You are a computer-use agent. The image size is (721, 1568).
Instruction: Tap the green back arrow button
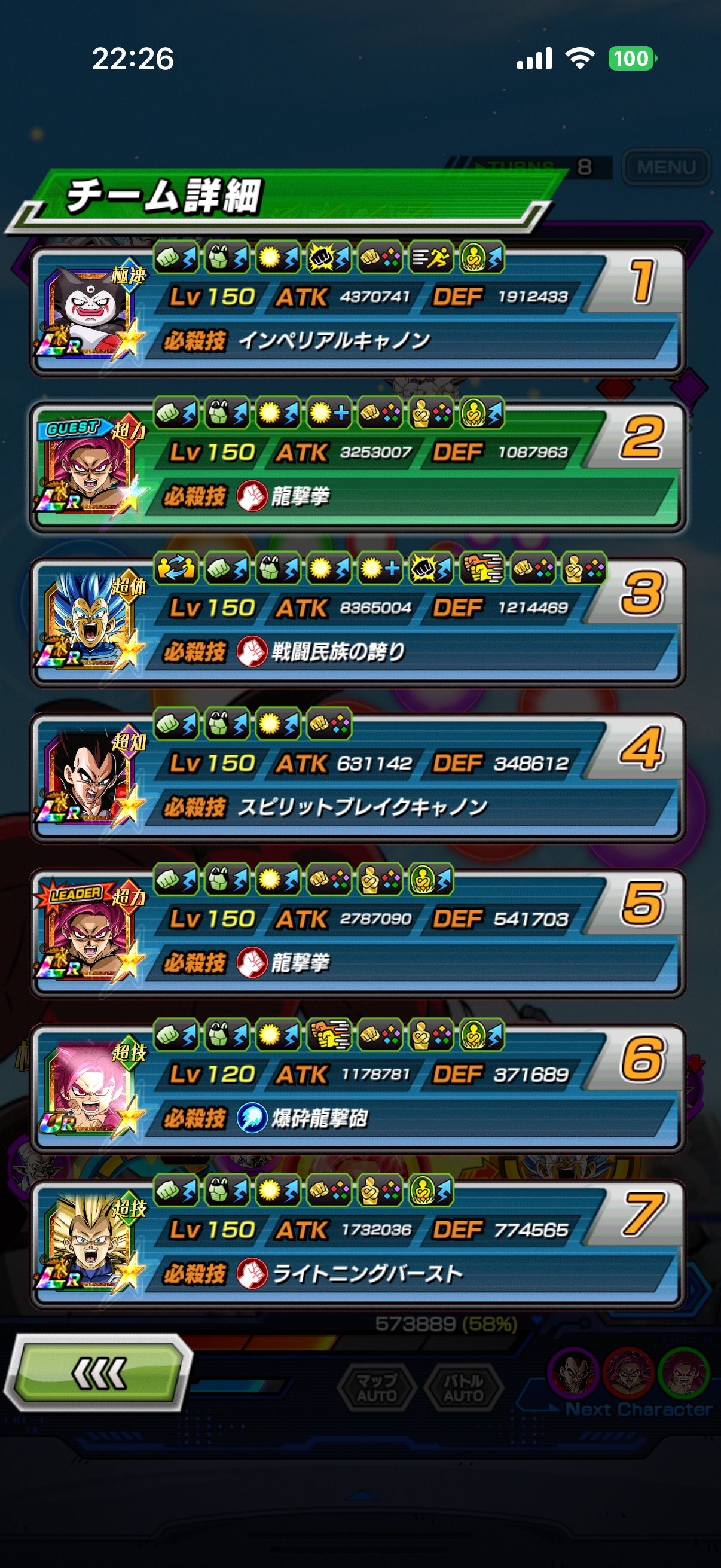click(x=99, y=1372)
